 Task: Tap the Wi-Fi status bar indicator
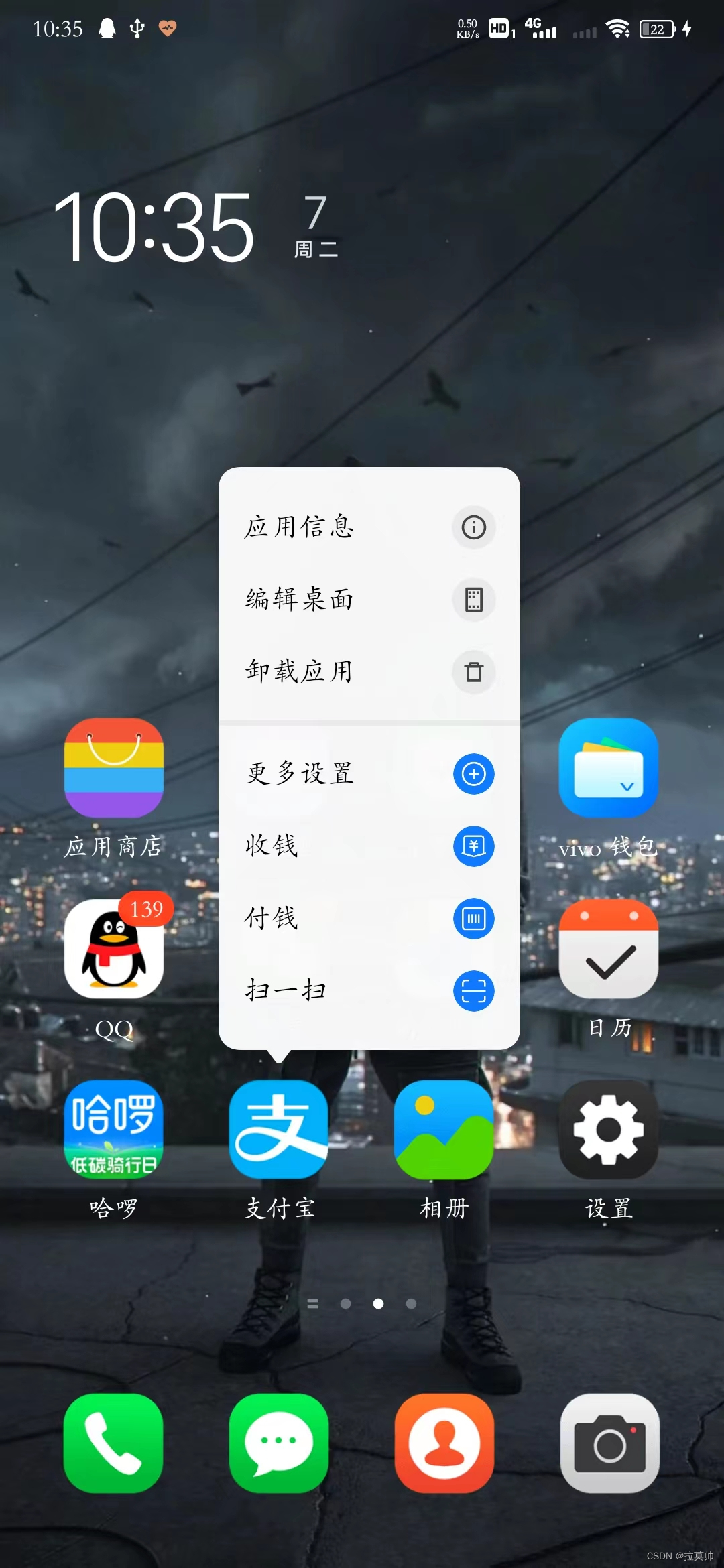[616, 28]
